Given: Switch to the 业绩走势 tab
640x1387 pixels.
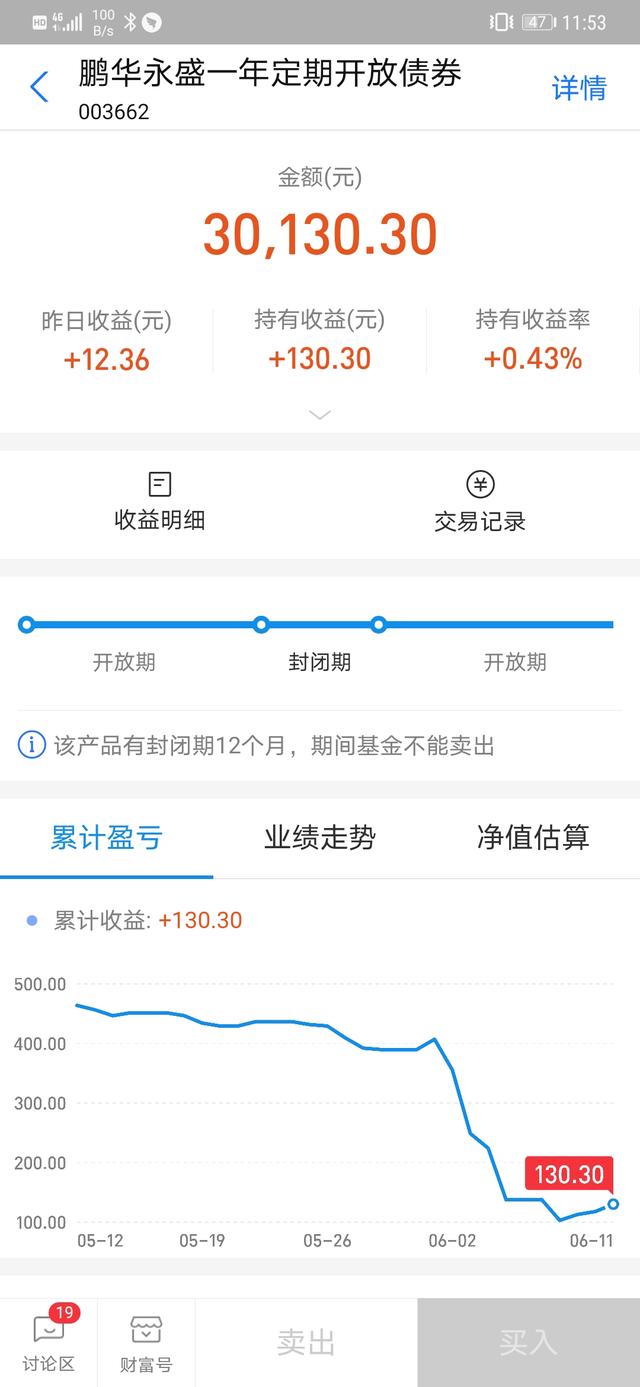Looking at the screenshot, I should point(320,837).
